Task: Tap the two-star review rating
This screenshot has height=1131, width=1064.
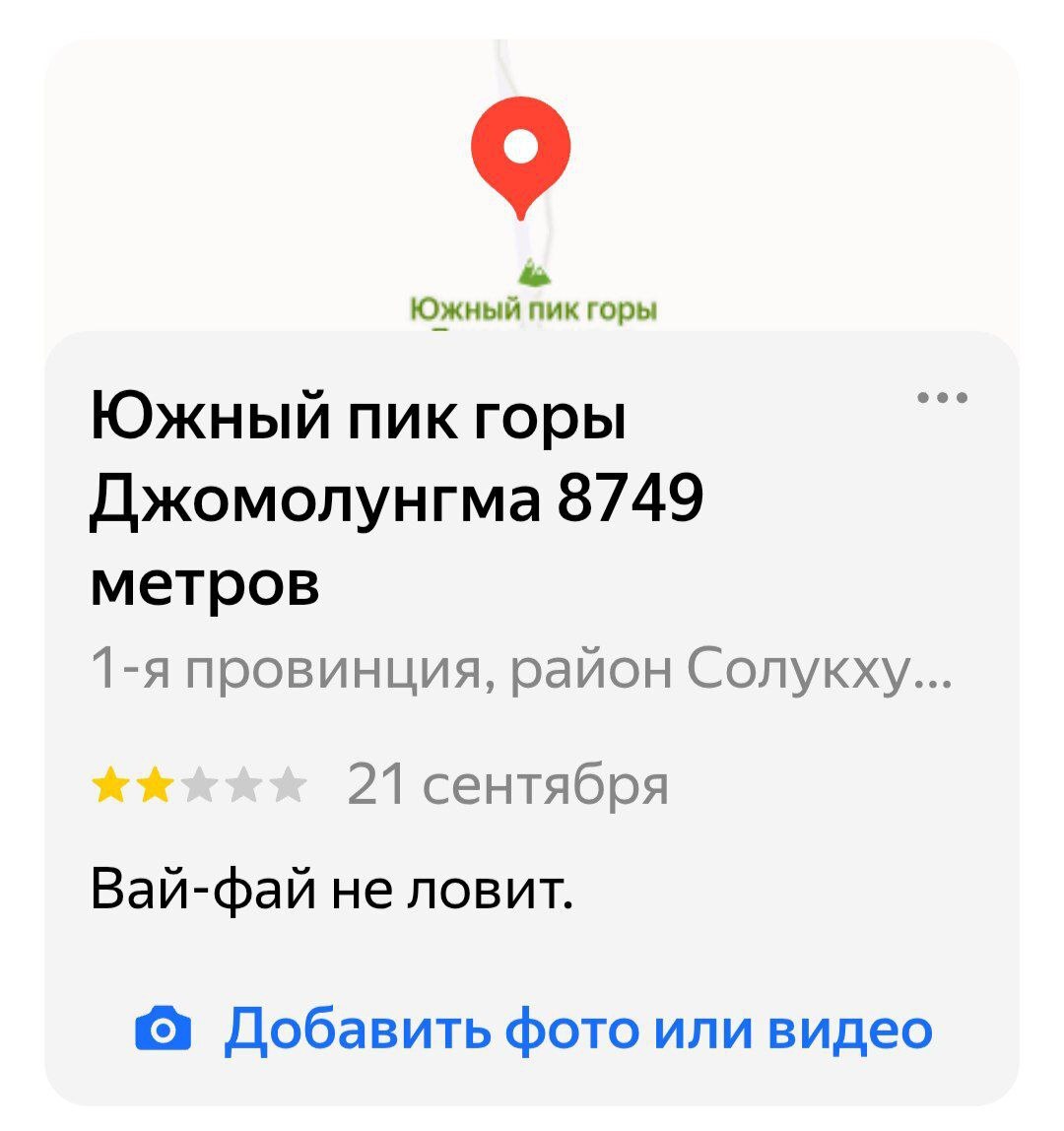Action: 197,786
